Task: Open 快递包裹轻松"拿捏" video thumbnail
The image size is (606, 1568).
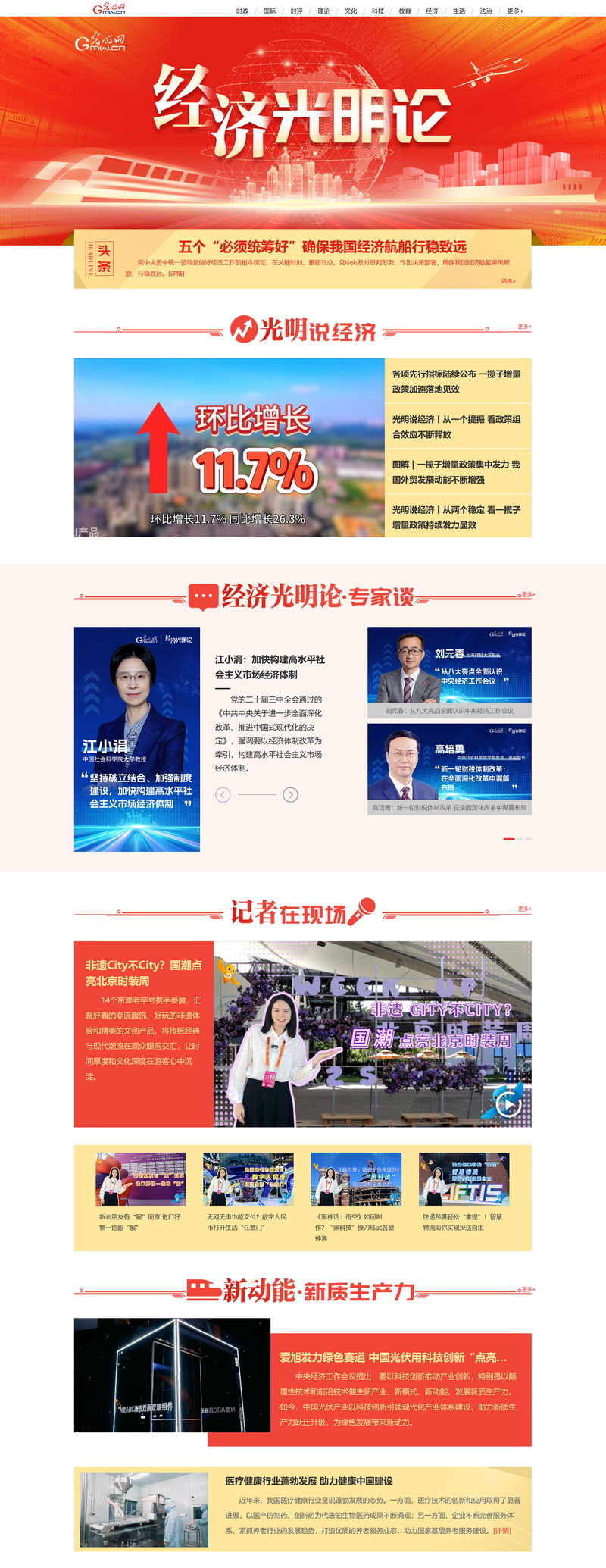Action: click(464, 1179)
